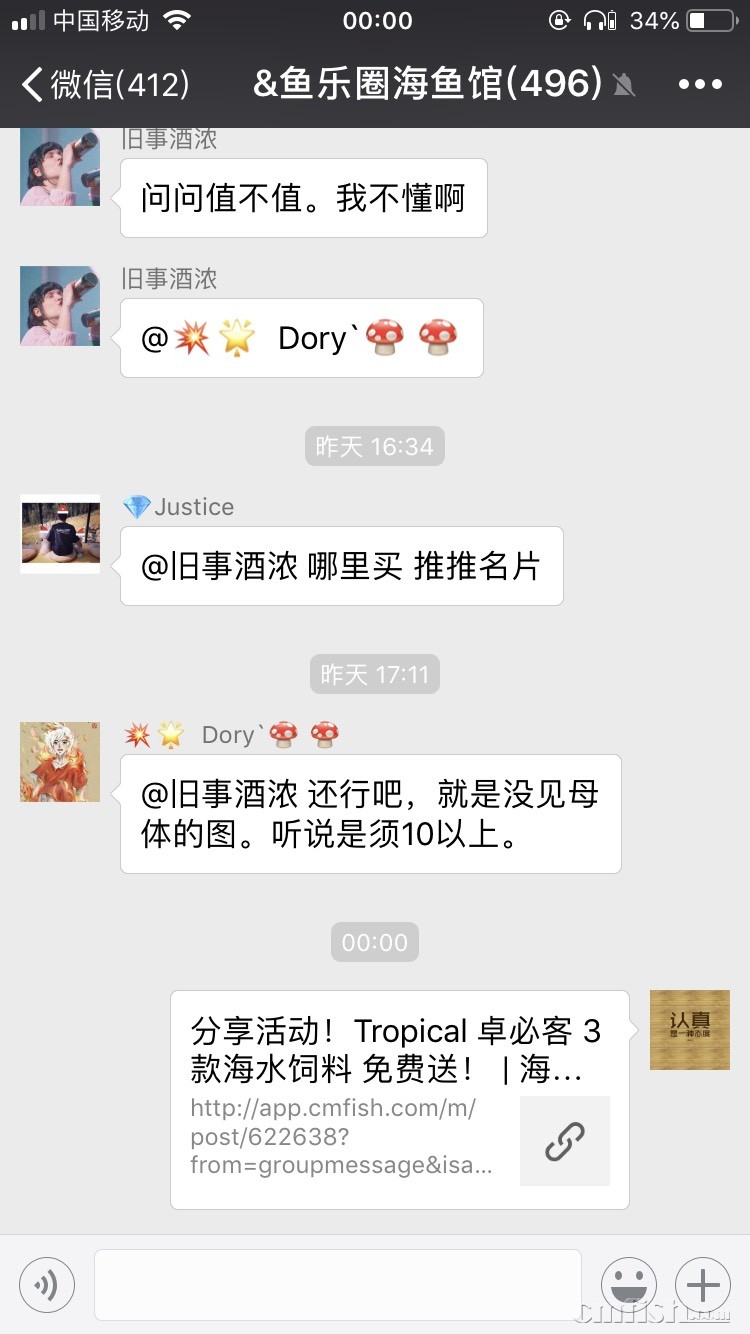Viewport: 750px width, 1334px height.
Task: Open my own avatar beside the shared link
Action: tap(689, 1030)
